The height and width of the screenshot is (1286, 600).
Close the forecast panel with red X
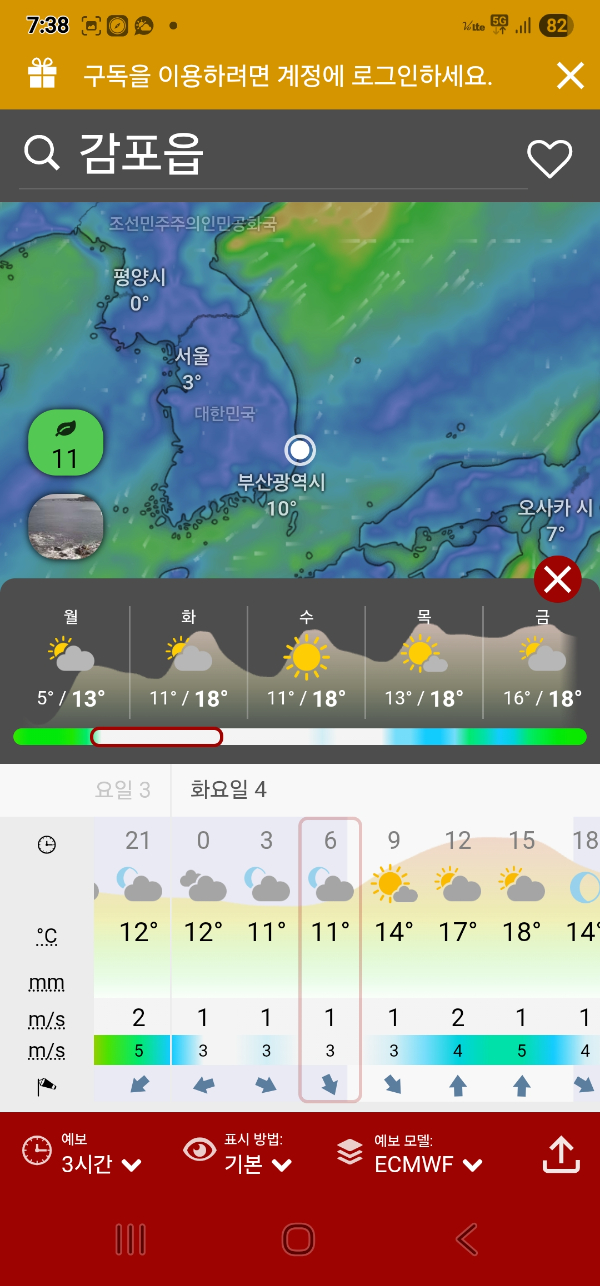pos(557,579)
